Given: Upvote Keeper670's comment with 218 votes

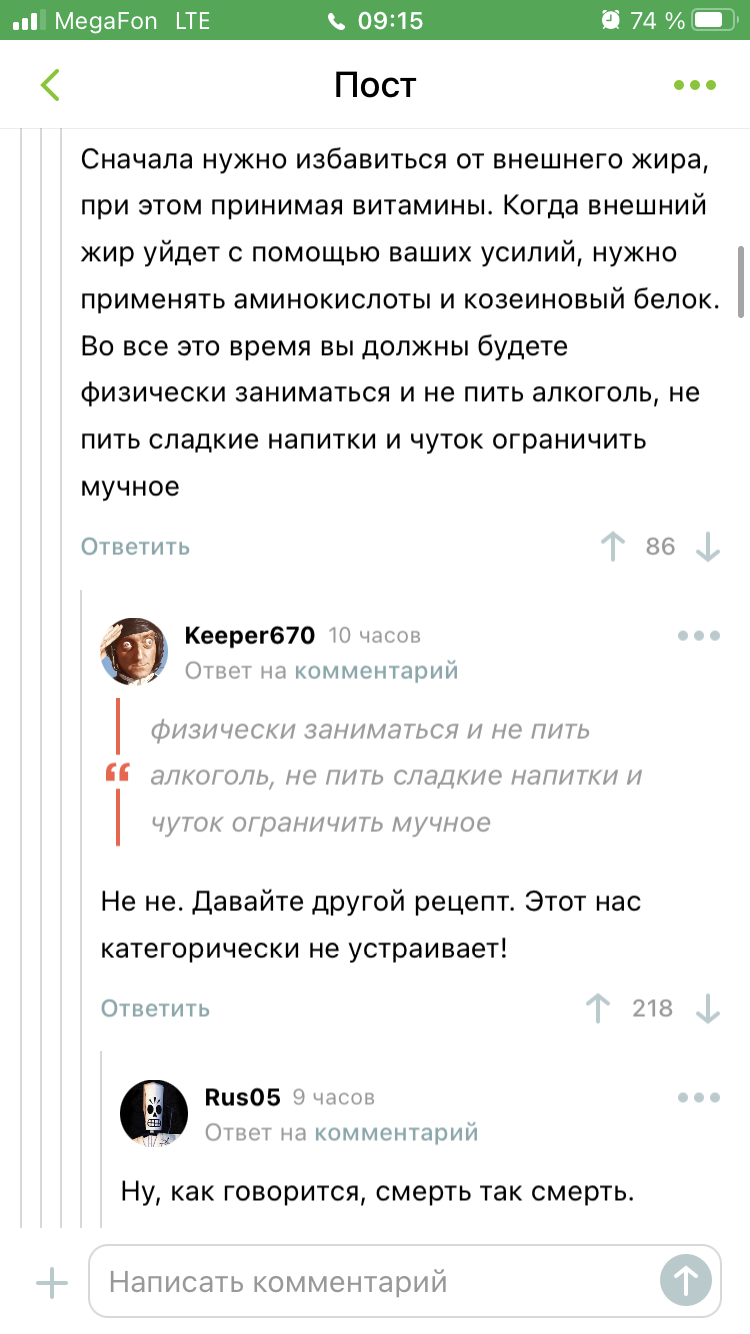Looking at the screenshot, I should click(x=597, y=1008).
